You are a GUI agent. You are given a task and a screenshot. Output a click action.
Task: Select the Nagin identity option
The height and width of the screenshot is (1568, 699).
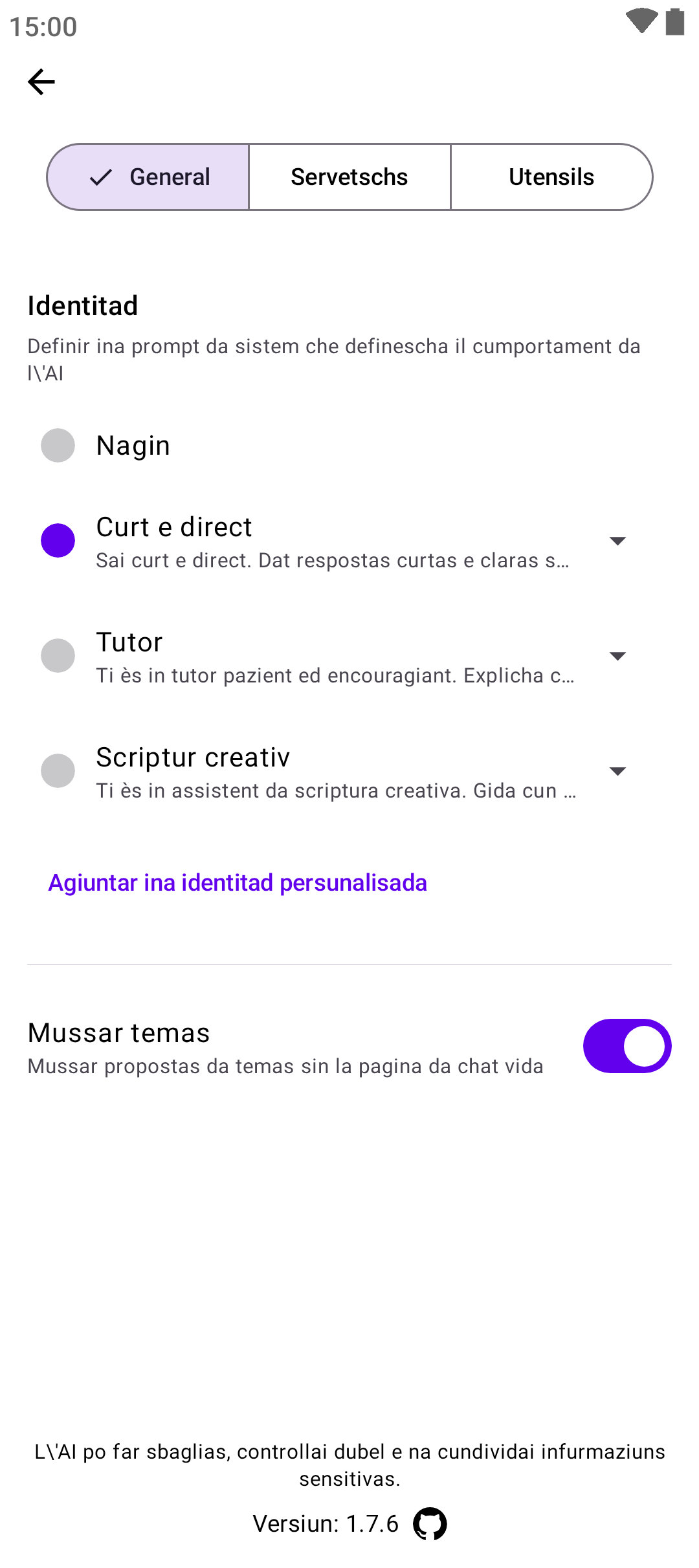(x=58, y=446)
